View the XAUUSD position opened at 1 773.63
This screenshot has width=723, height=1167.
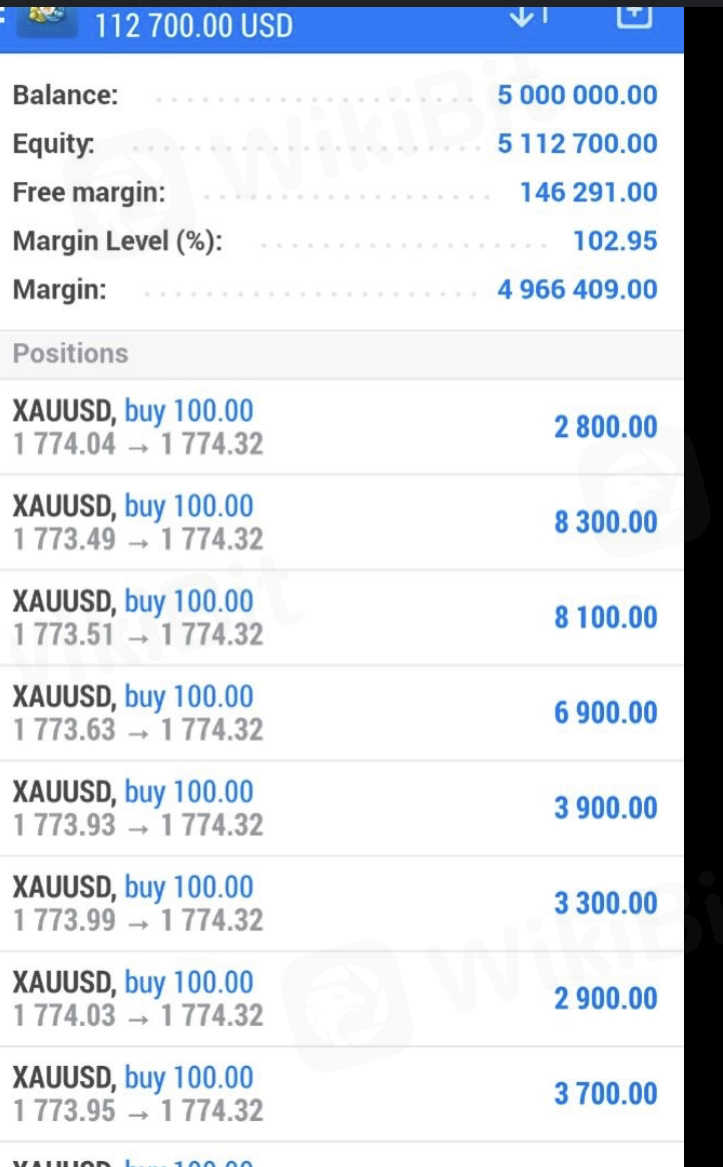340,712
